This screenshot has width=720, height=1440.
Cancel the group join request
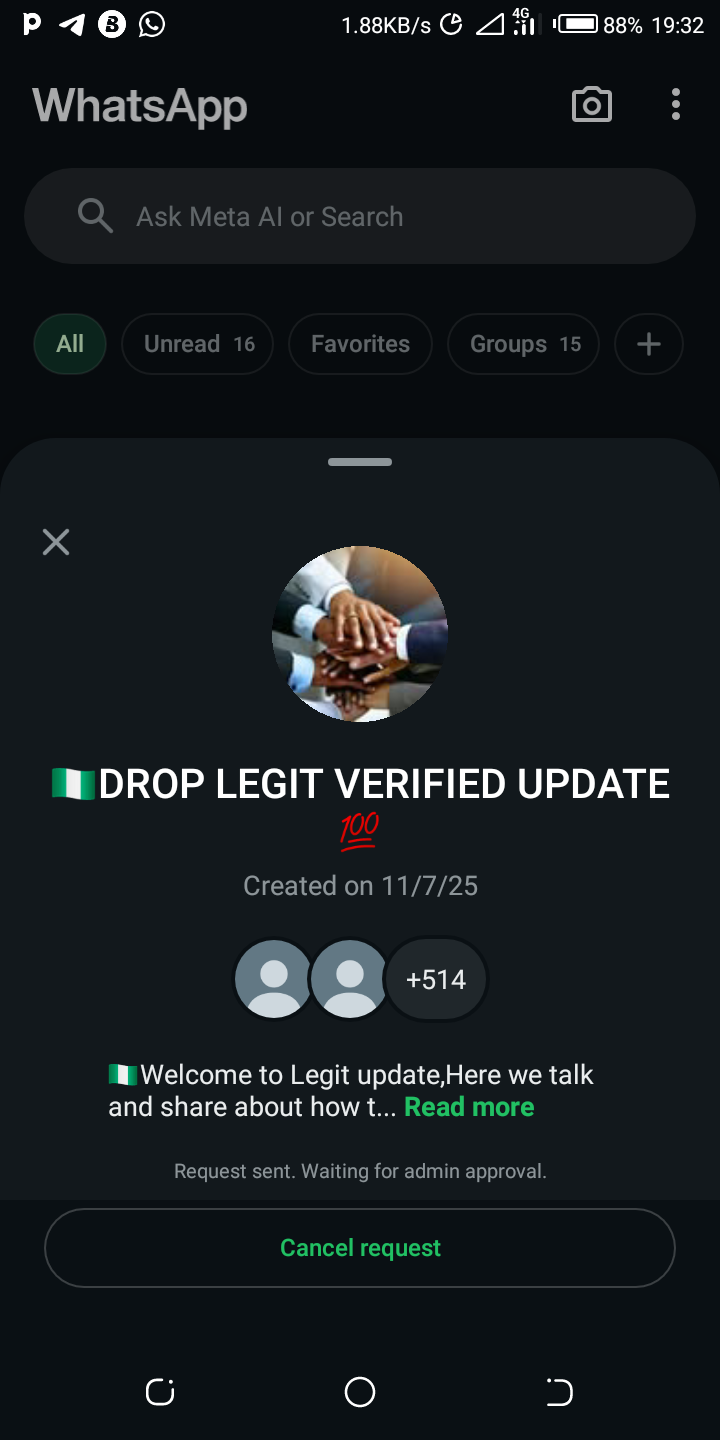click(360, 1248)
